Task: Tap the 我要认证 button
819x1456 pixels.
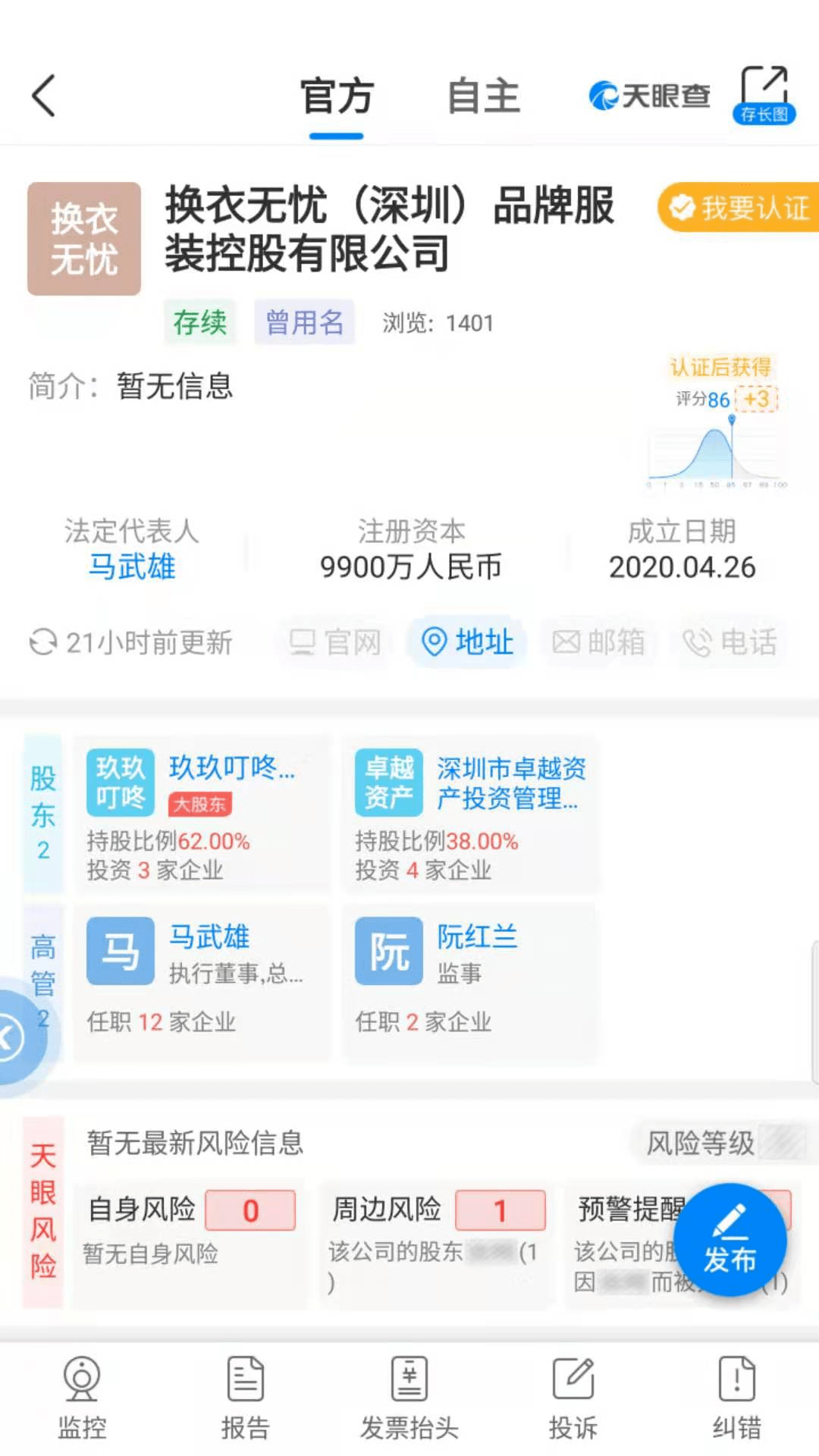Action: (739, 207)
